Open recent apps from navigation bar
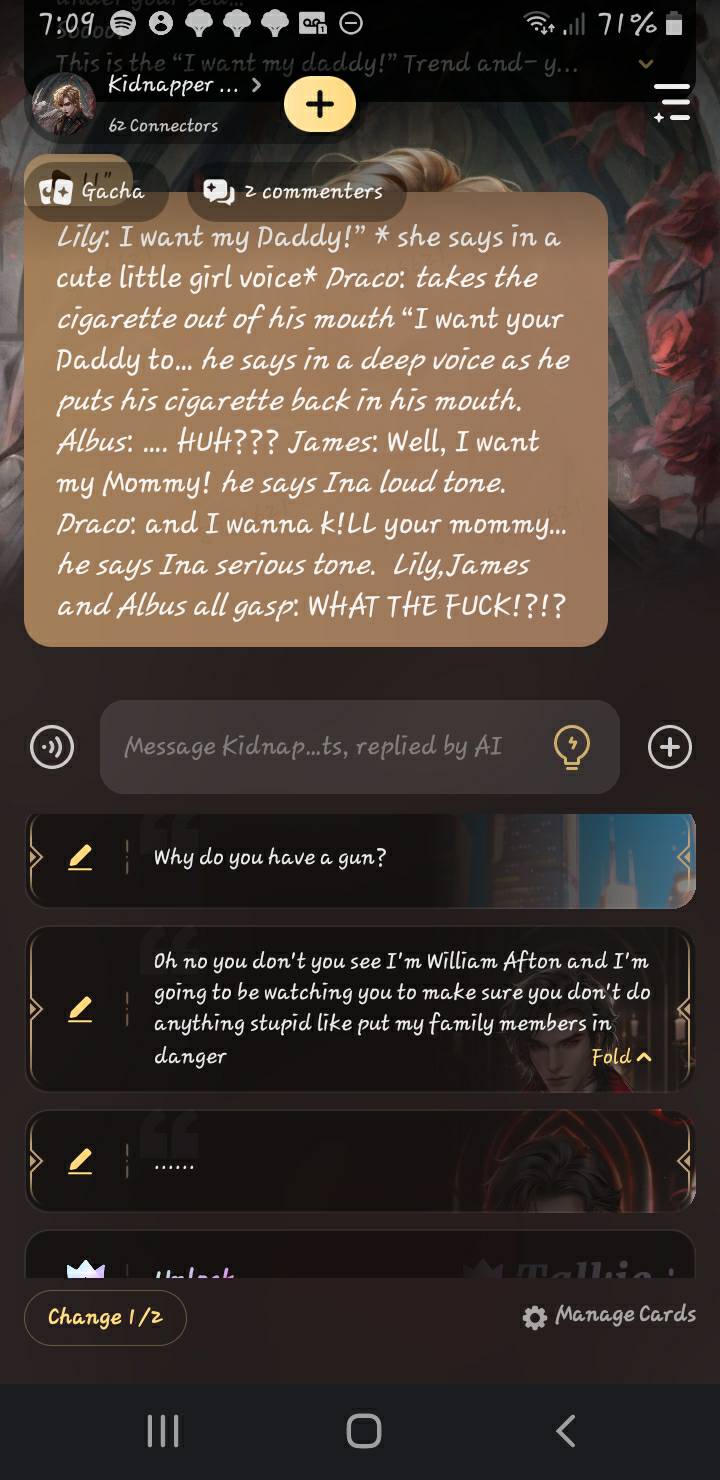This screenshot has height=1480, width=720. click(163, 1431)
